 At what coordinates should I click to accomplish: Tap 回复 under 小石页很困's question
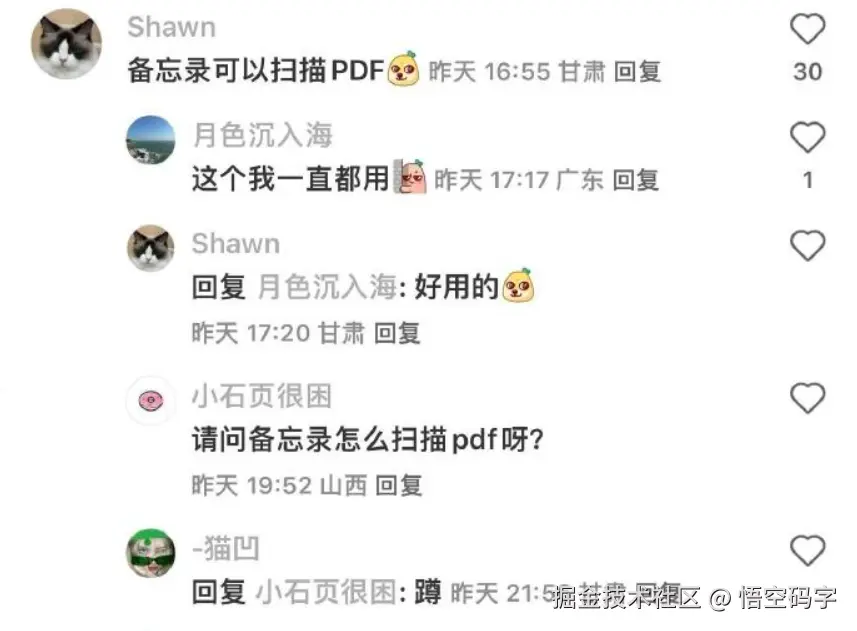pyautogui.click(x=398, y=486)
